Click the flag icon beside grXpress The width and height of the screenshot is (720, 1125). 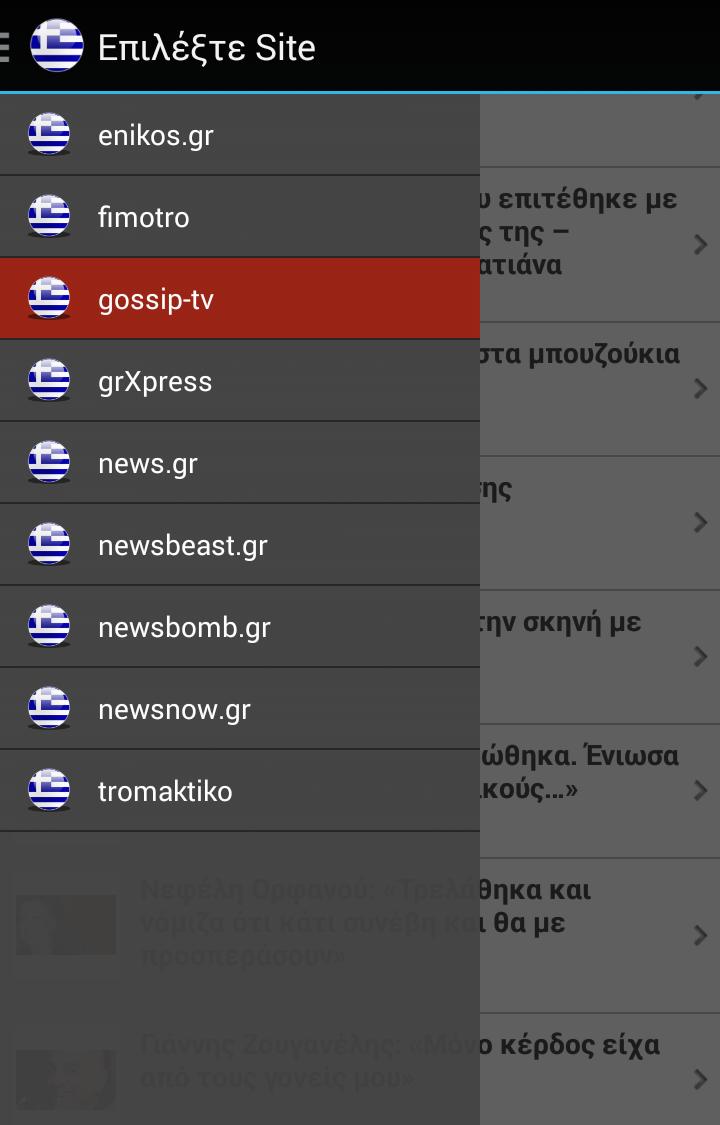click(50, 379)
